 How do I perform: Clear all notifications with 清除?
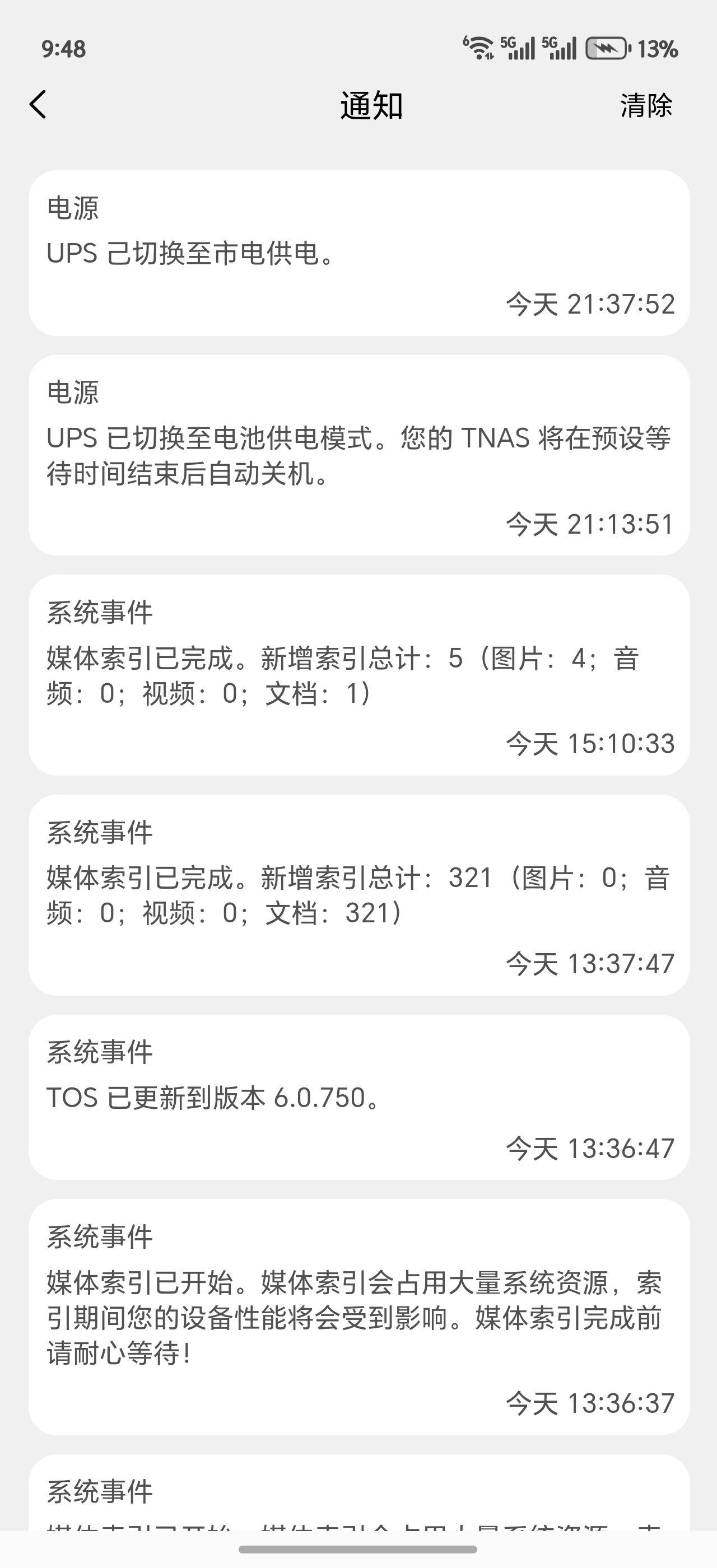point(646,105)
